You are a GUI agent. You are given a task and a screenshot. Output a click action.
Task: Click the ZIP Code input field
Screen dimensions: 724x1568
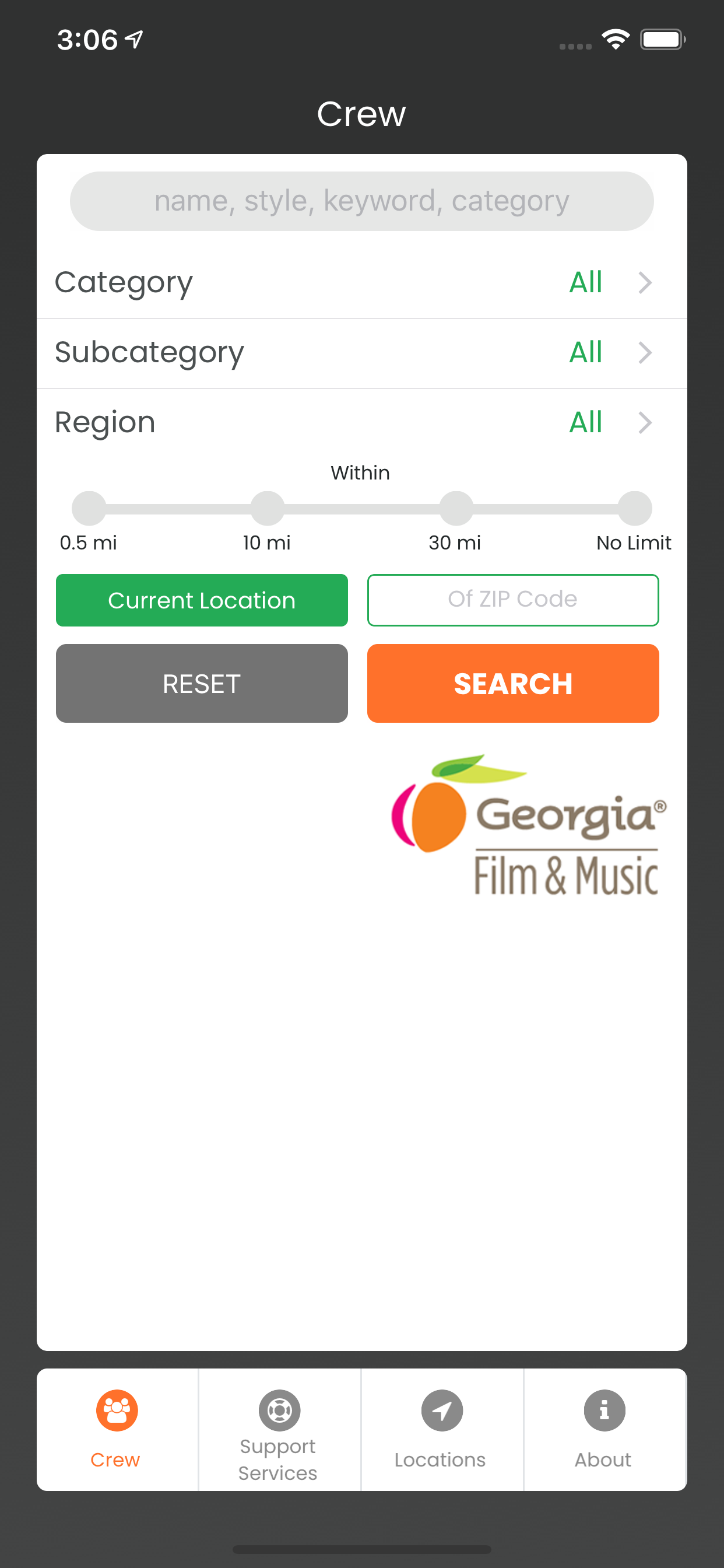513,600
